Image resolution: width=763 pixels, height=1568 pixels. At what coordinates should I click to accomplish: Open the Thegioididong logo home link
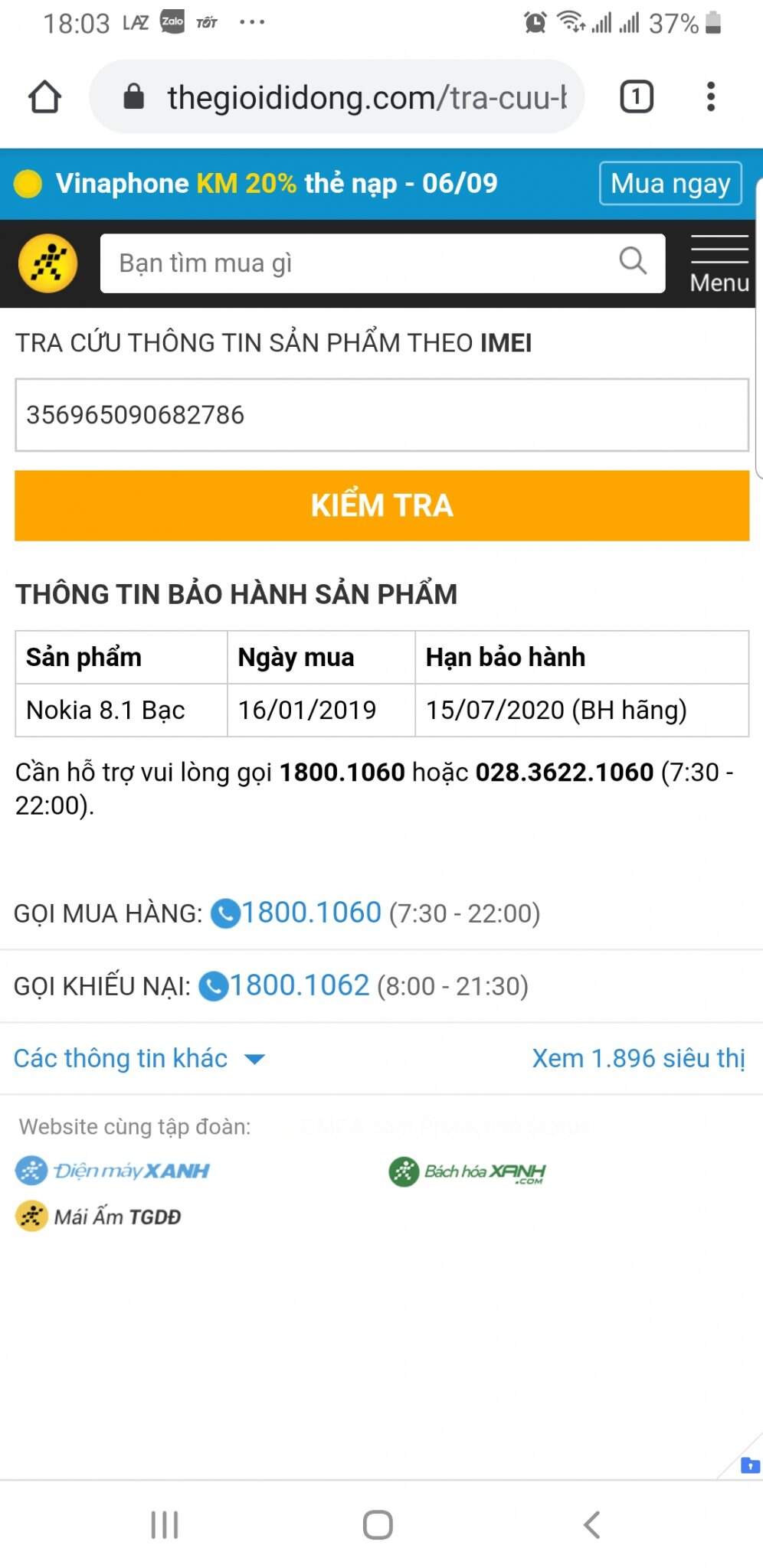pos(47,263)
